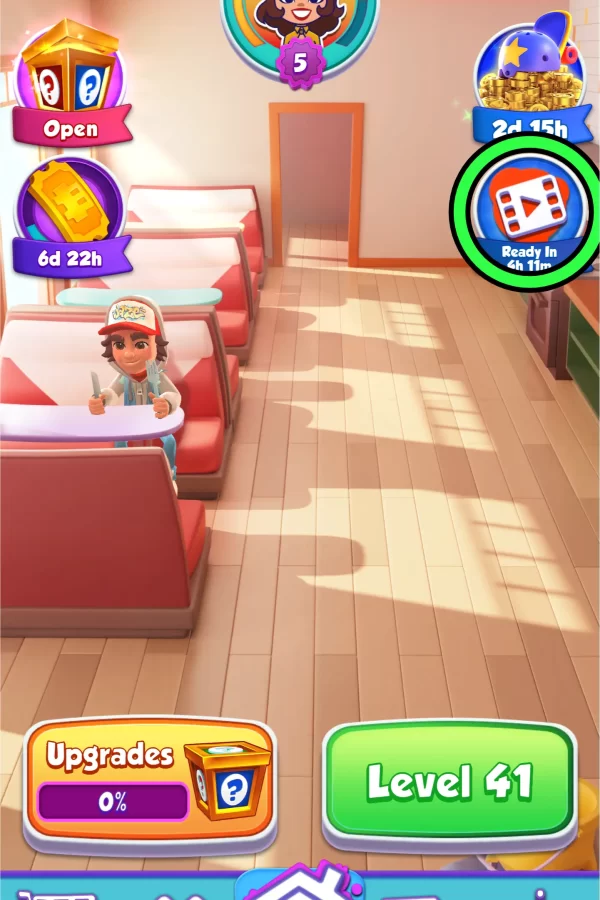Open the player profile avatar
The width and height of the screenshot is (600, 900).
pyautogui.click(x=300, y=25)
